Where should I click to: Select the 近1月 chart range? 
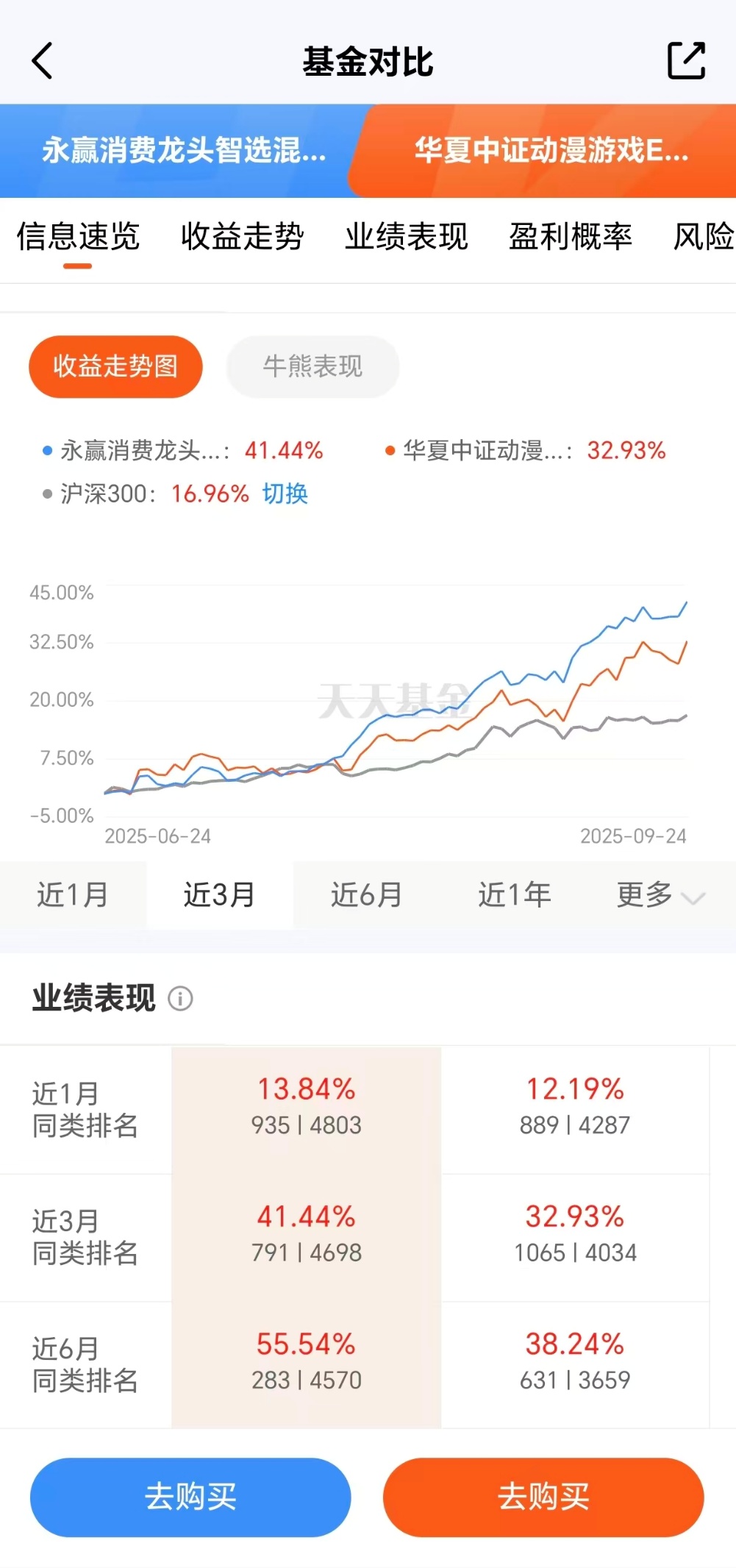pos(73,895)
